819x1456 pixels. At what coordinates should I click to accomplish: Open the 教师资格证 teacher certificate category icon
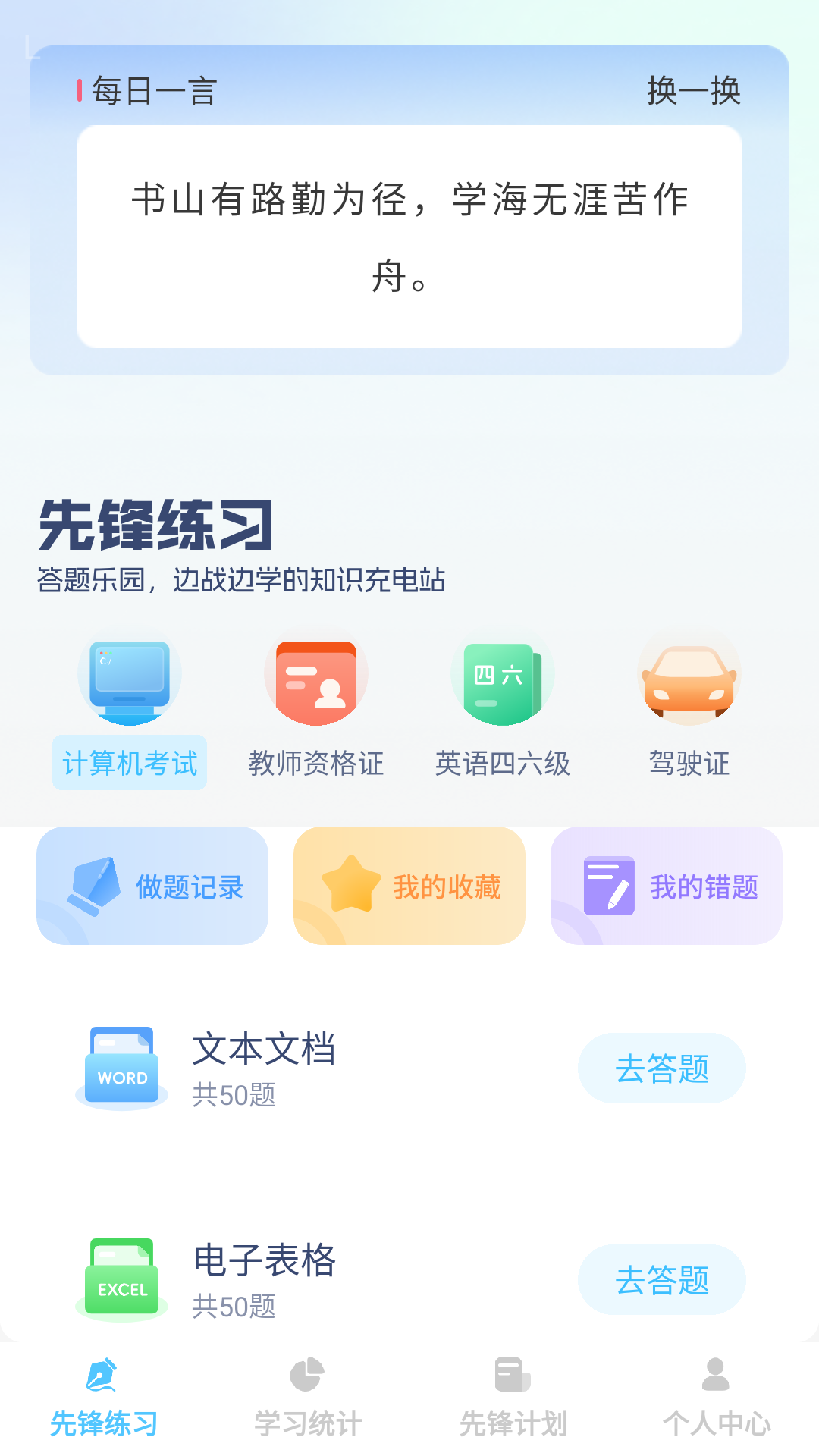click(315, 677)
